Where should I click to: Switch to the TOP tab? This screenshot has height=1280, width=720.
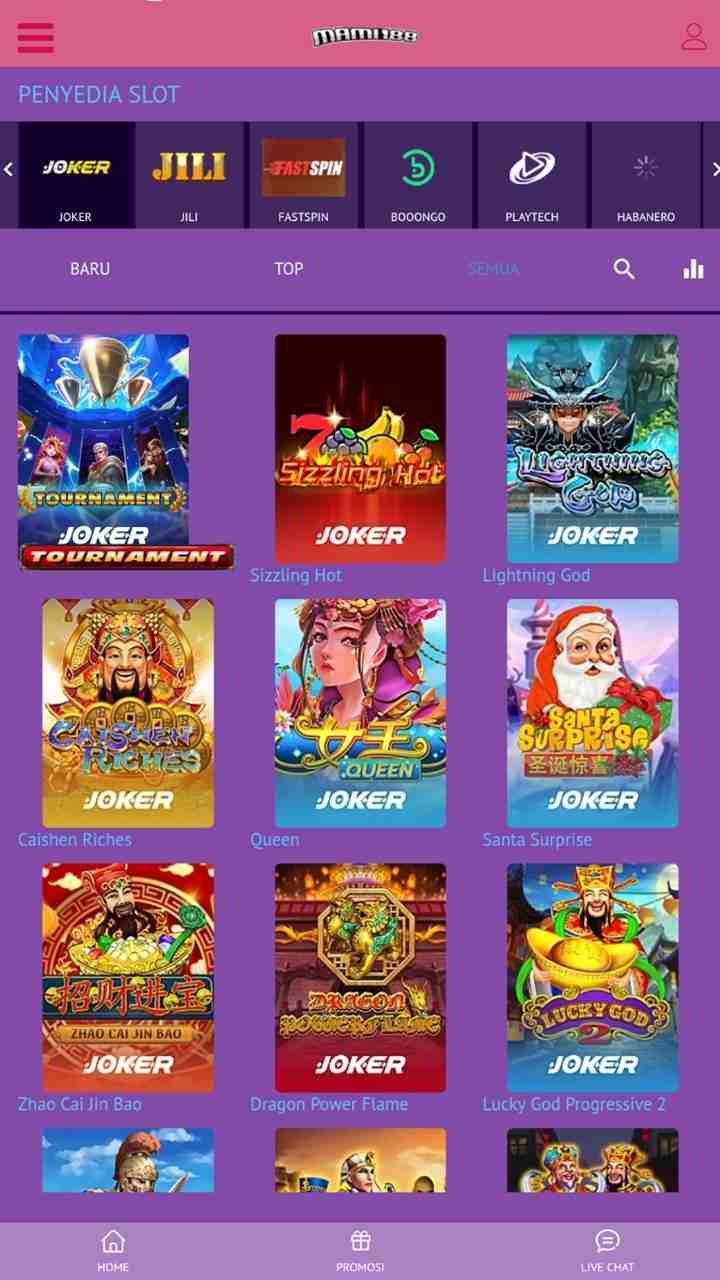289,269
